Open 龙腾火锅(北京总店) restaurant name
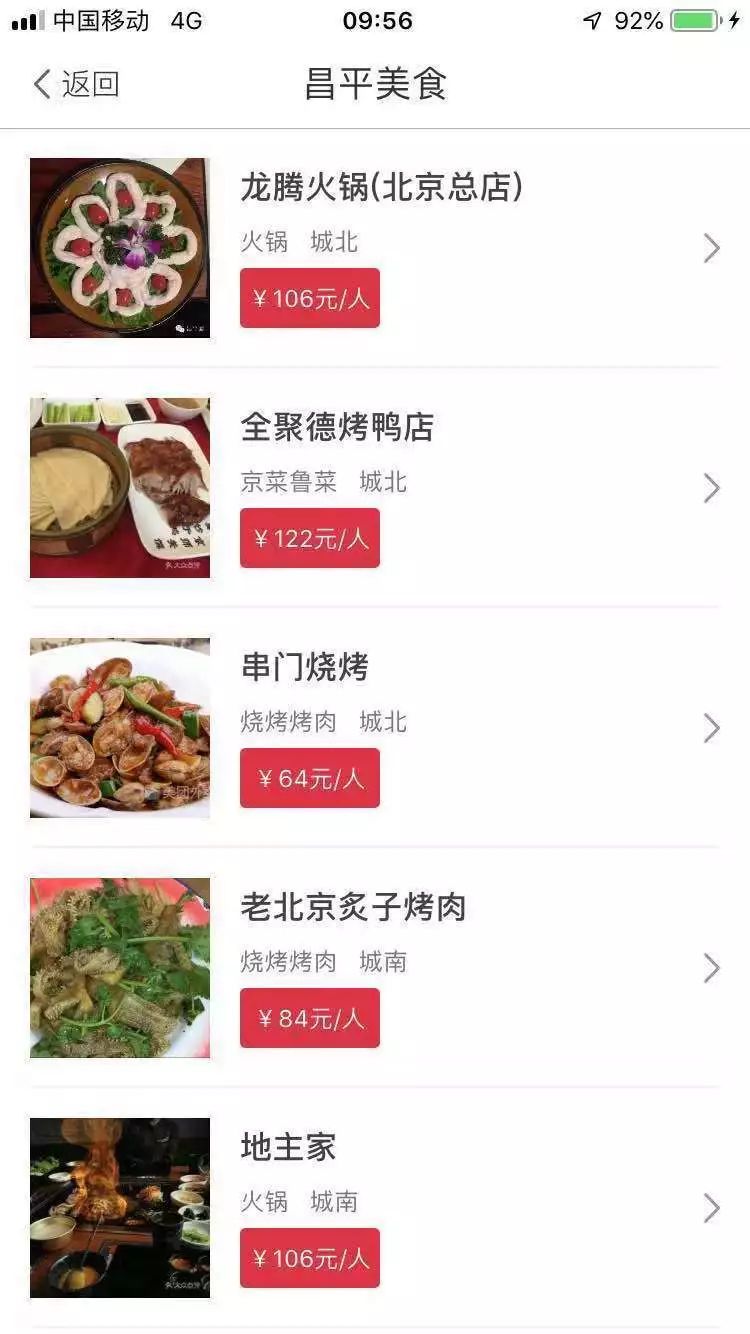Screen dimensions: 750x1334 click(x=385, y=185)
